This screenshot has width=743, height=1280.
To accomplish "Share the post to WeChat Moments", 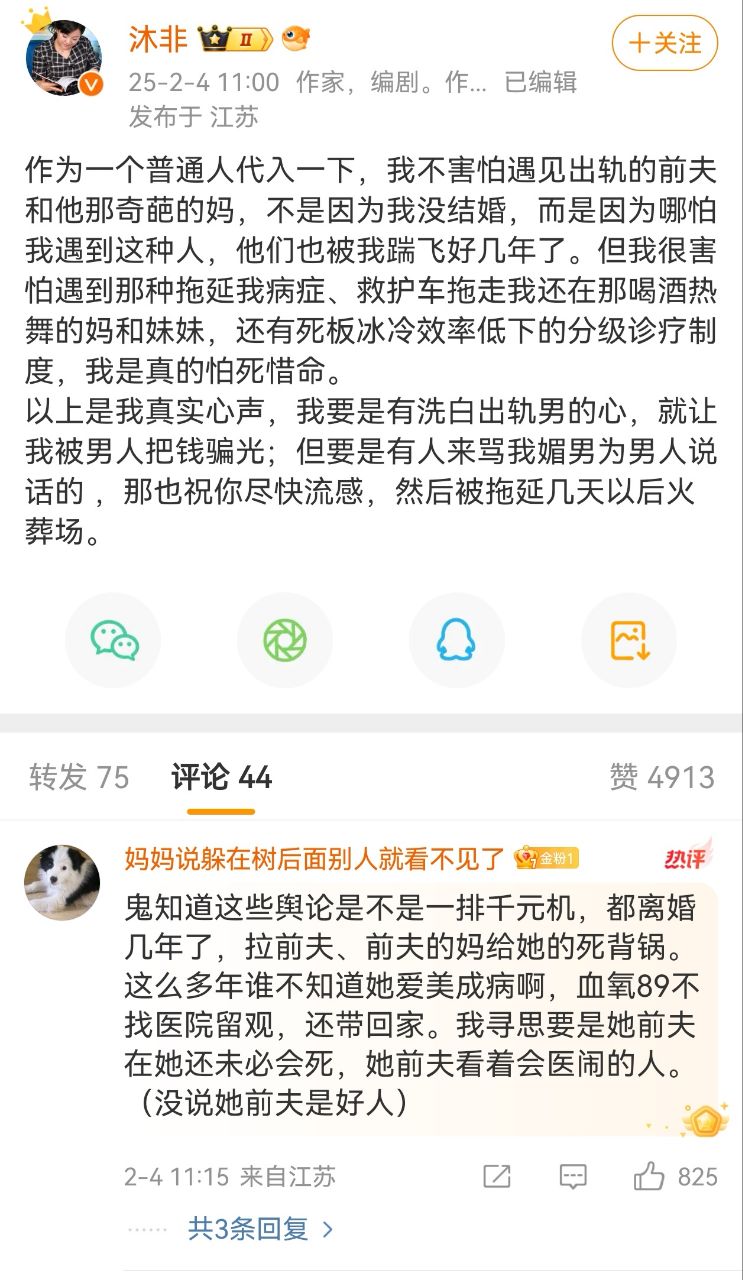I will click(285, 640).
